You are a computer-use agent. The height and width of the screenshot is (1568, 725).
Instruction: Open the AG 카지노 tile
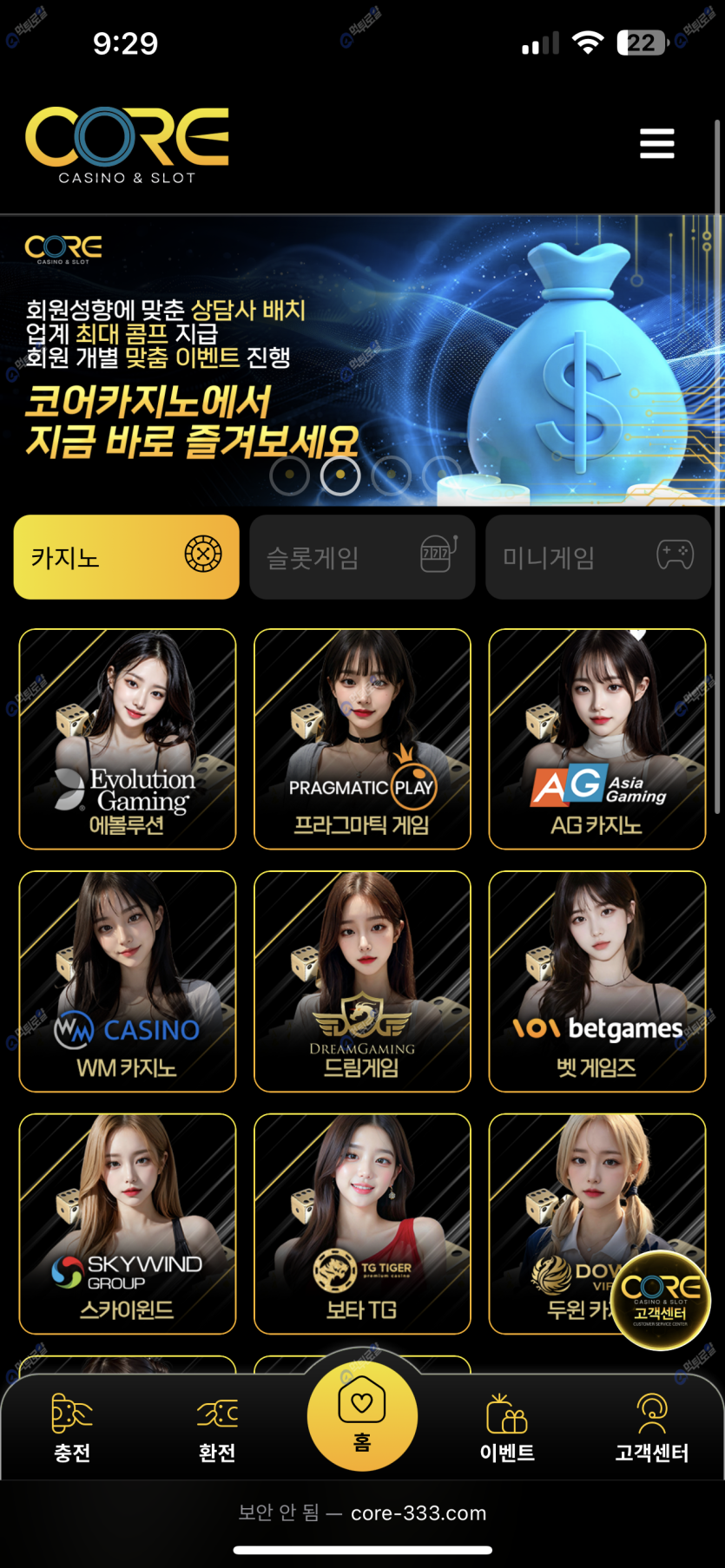(x=597, y=738)
